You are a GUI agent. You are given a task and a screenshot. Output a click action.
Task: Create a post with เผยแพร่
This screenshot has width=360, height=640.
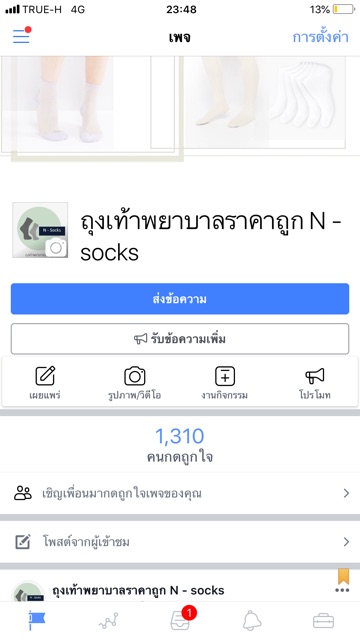[45, 383]
